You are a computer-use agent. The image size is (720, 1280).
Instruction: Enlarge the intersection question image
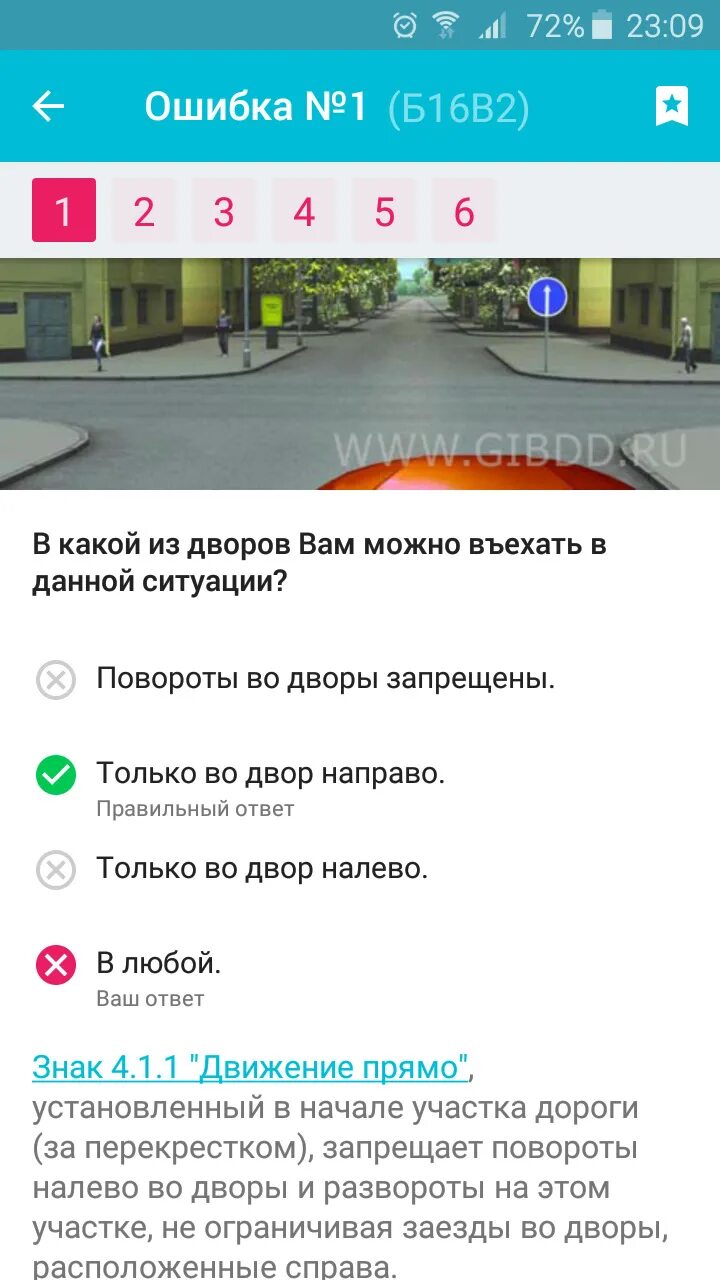pyautogui.click(x=360, y=373)
